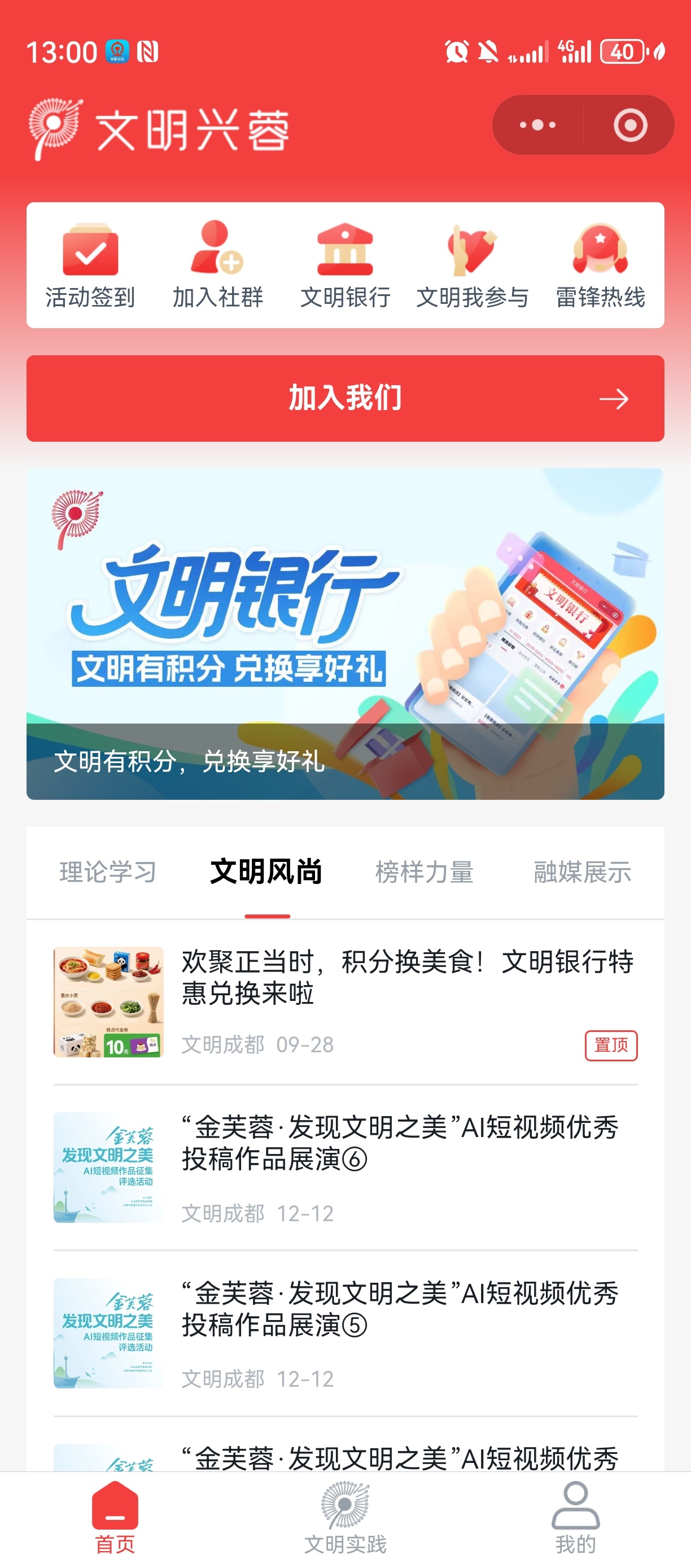Tap the 加入我们 button
Image resolution: width=691 pixels, height=1568 pixels.
coord(345,398)
